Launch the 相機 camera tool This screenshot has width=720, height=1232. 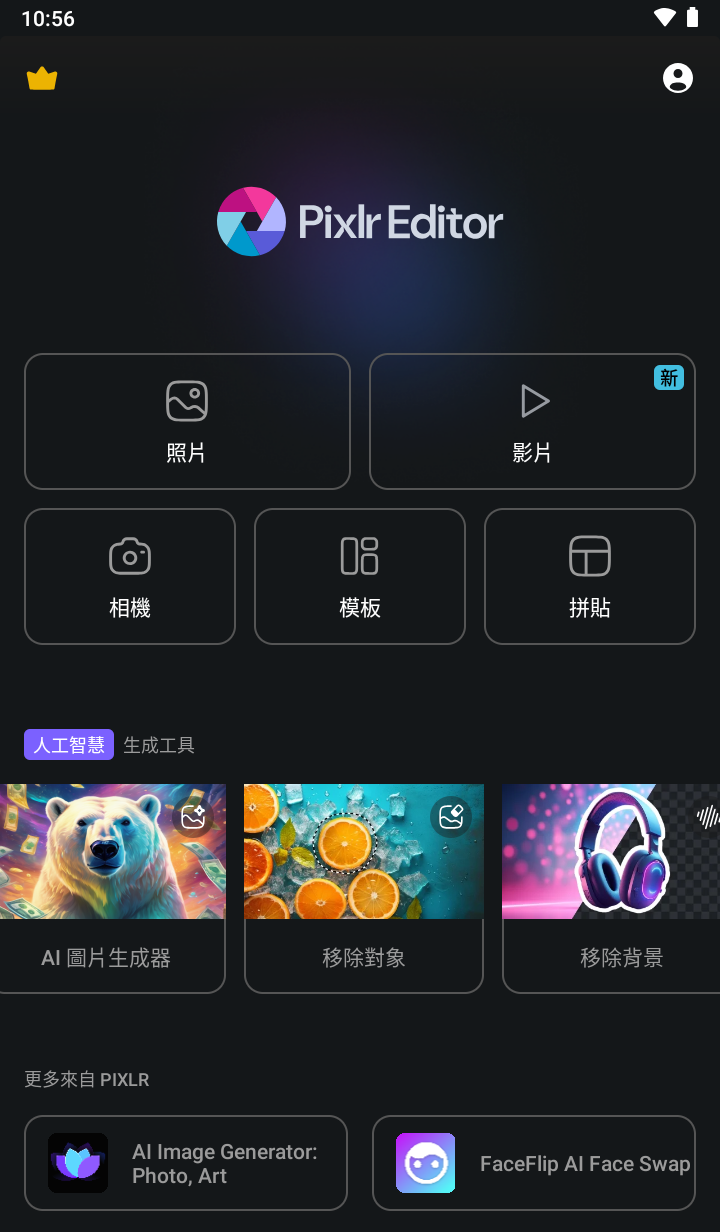129,575
